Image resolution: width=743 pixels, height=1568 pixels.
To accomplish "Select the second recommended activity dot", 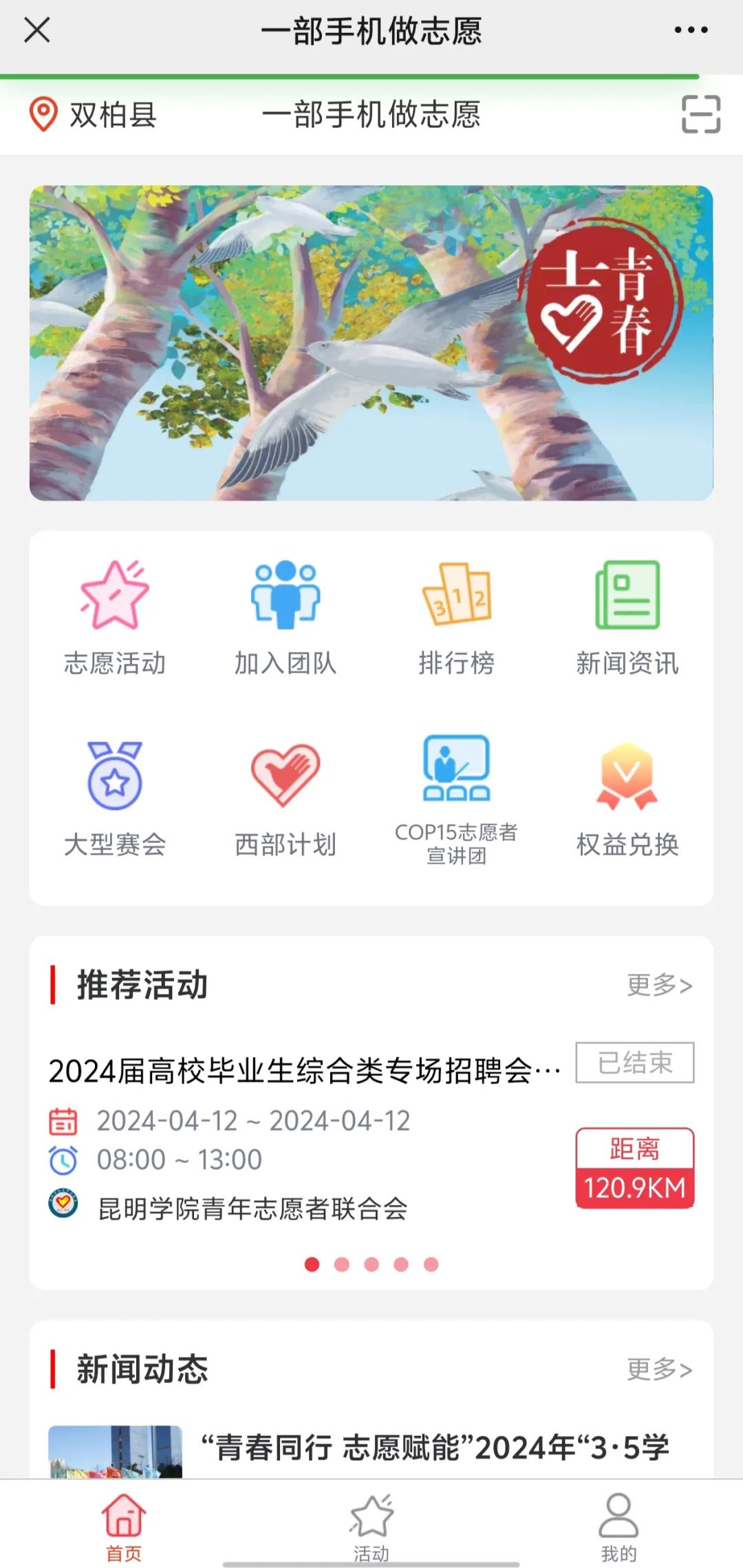I will (x=342, y=1264).
